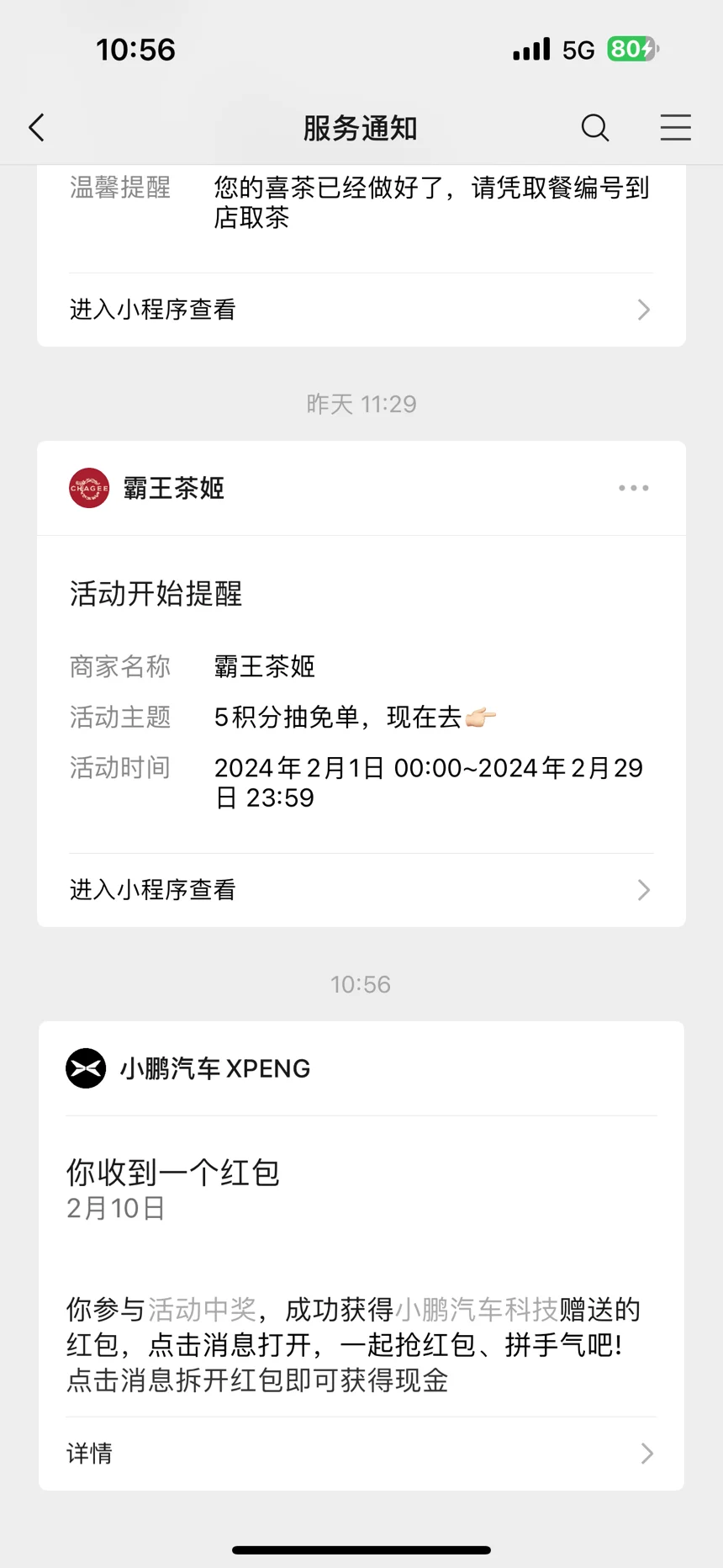
Task: Open 进入小程序查看 under the 霸王茶姬 reminder
Action: (x=361, y=890)
